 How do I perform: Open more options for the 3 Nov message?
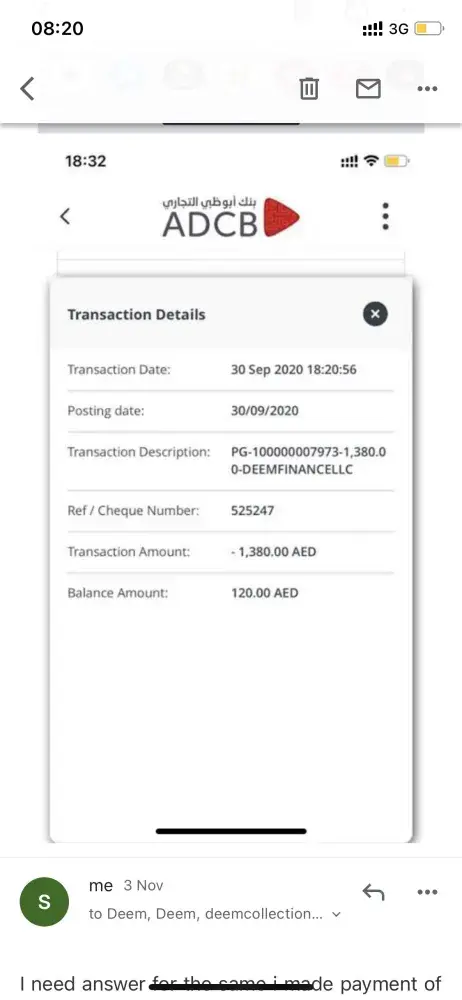point(427,892)
